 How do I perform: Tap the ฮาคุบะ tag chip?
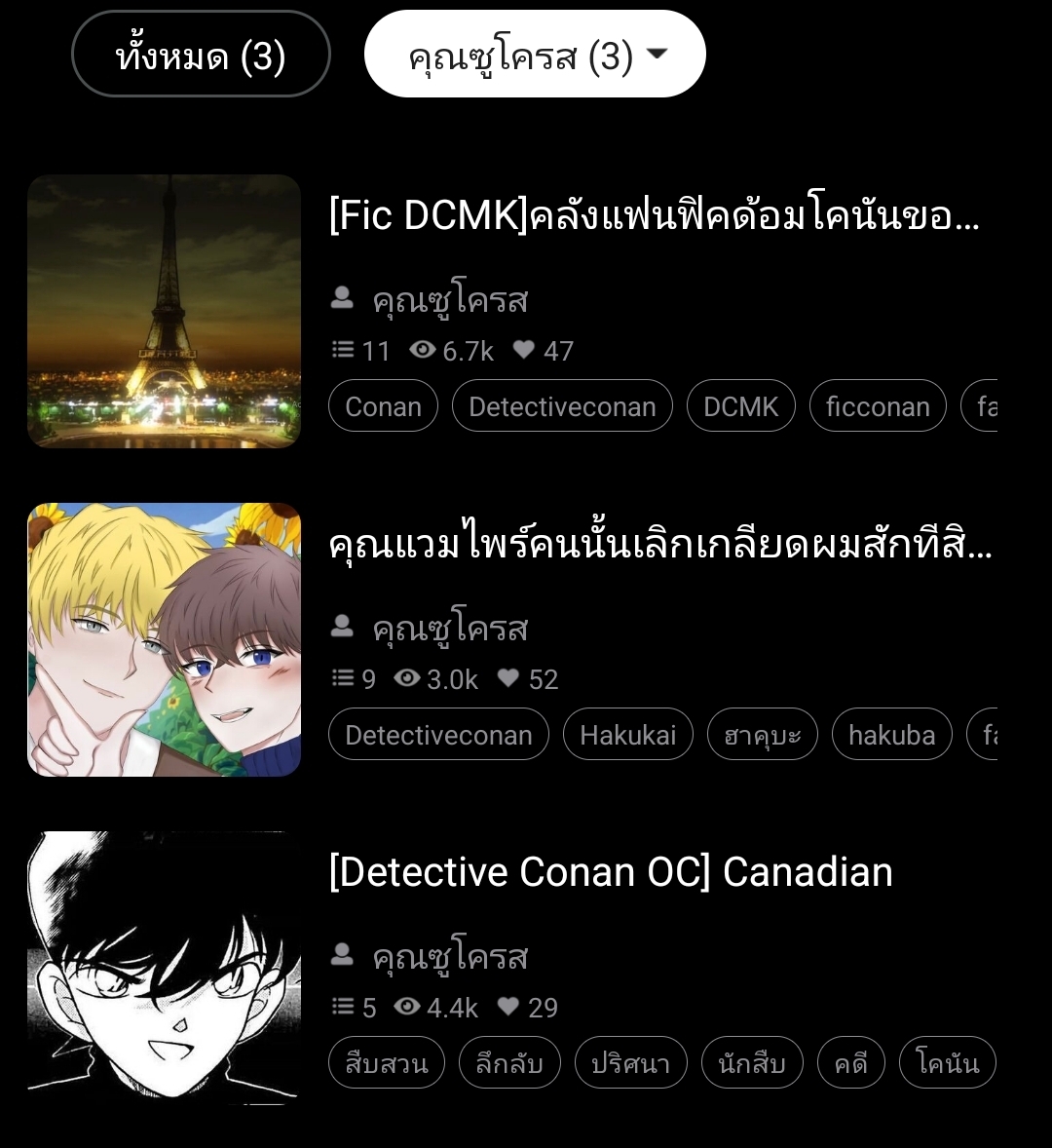tap(763, 735)
